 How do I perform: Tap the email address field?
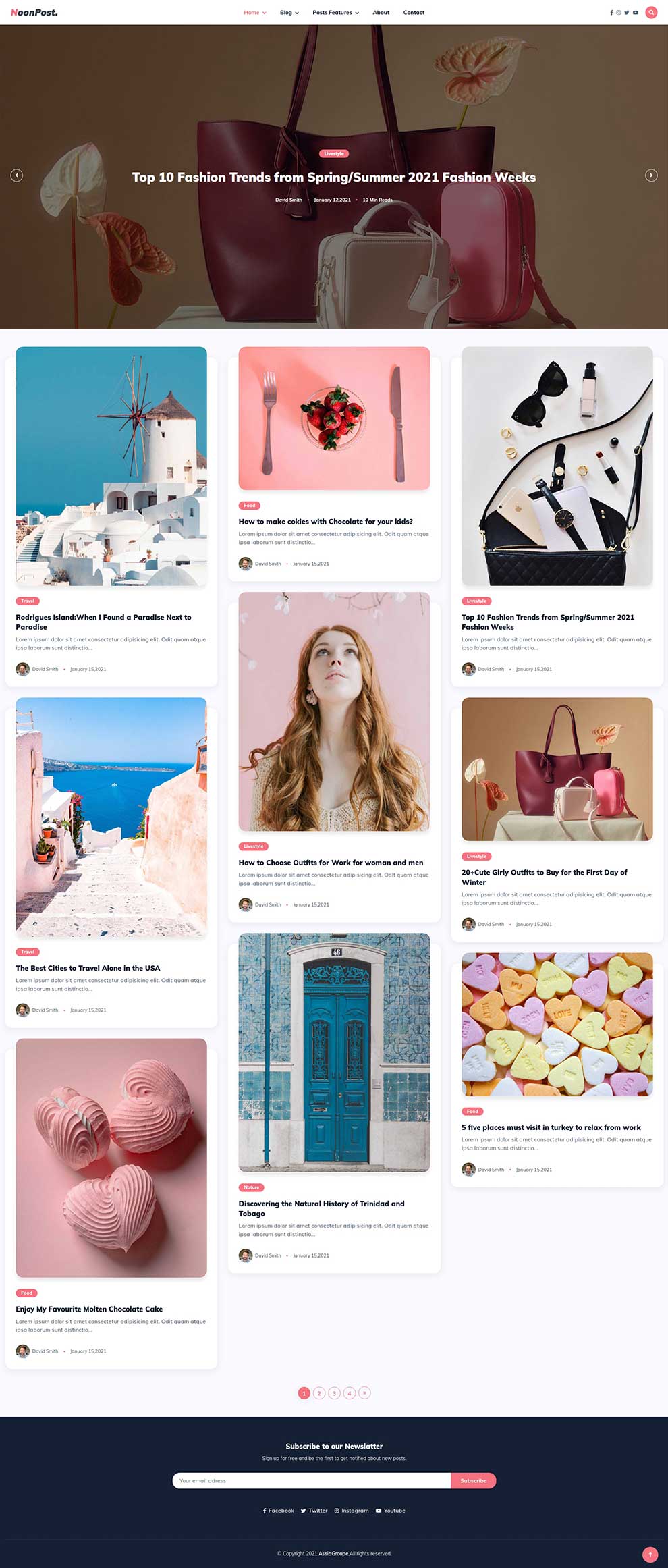point(310,1480)
